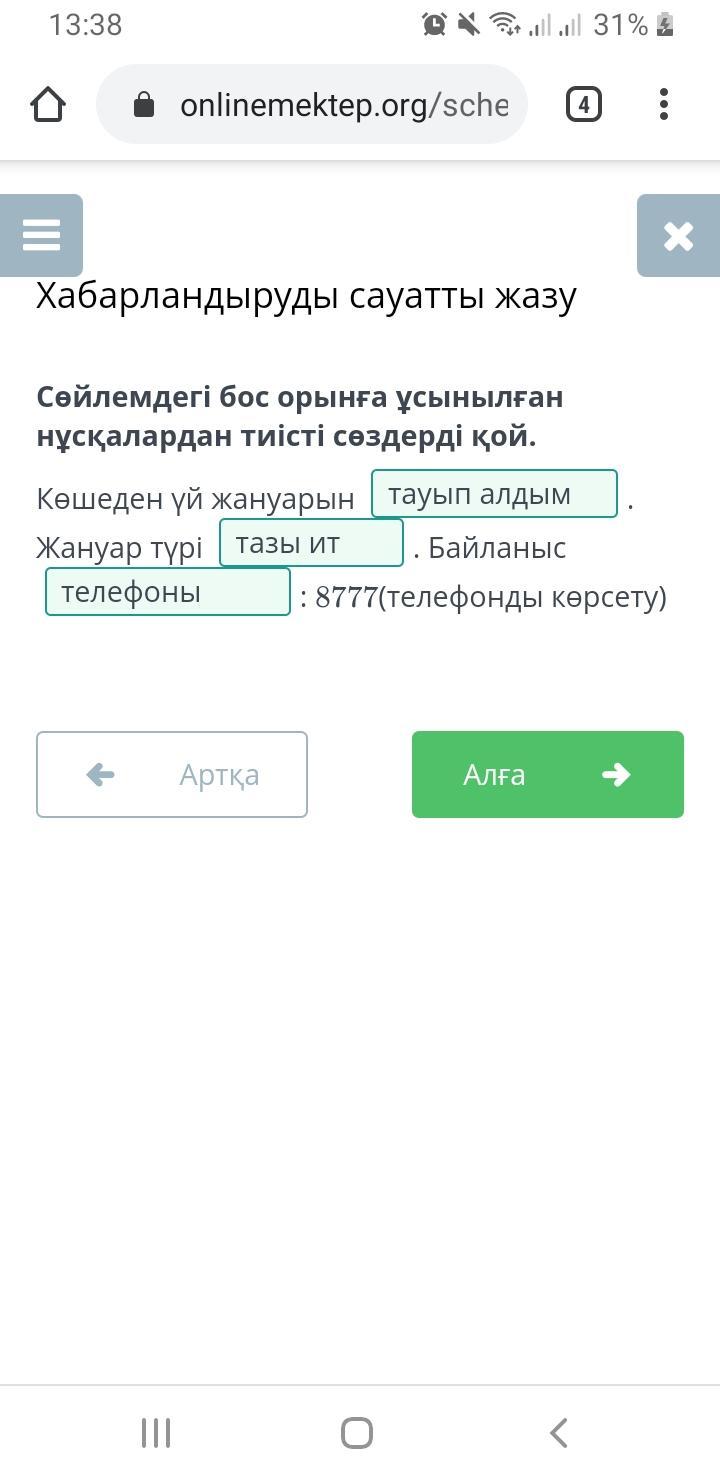Tap the browser address bar

(312, 104)
